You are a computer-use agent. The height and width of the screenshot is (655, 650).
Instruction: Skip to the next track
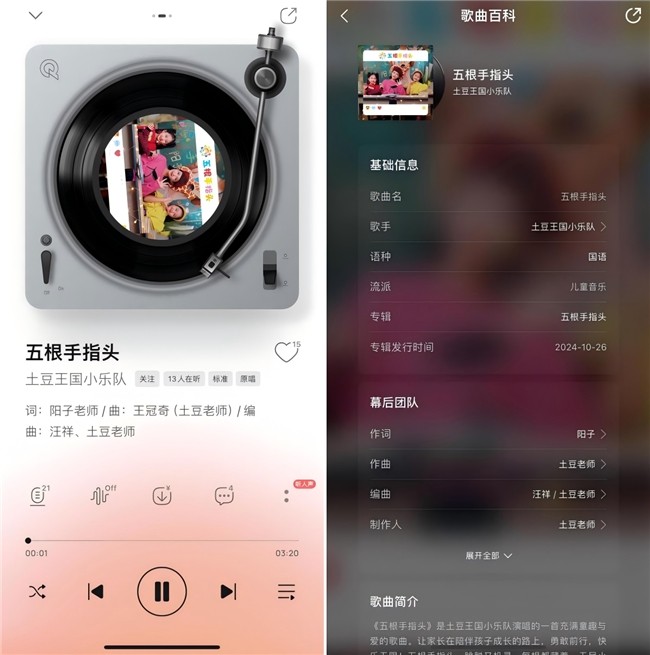228,591
